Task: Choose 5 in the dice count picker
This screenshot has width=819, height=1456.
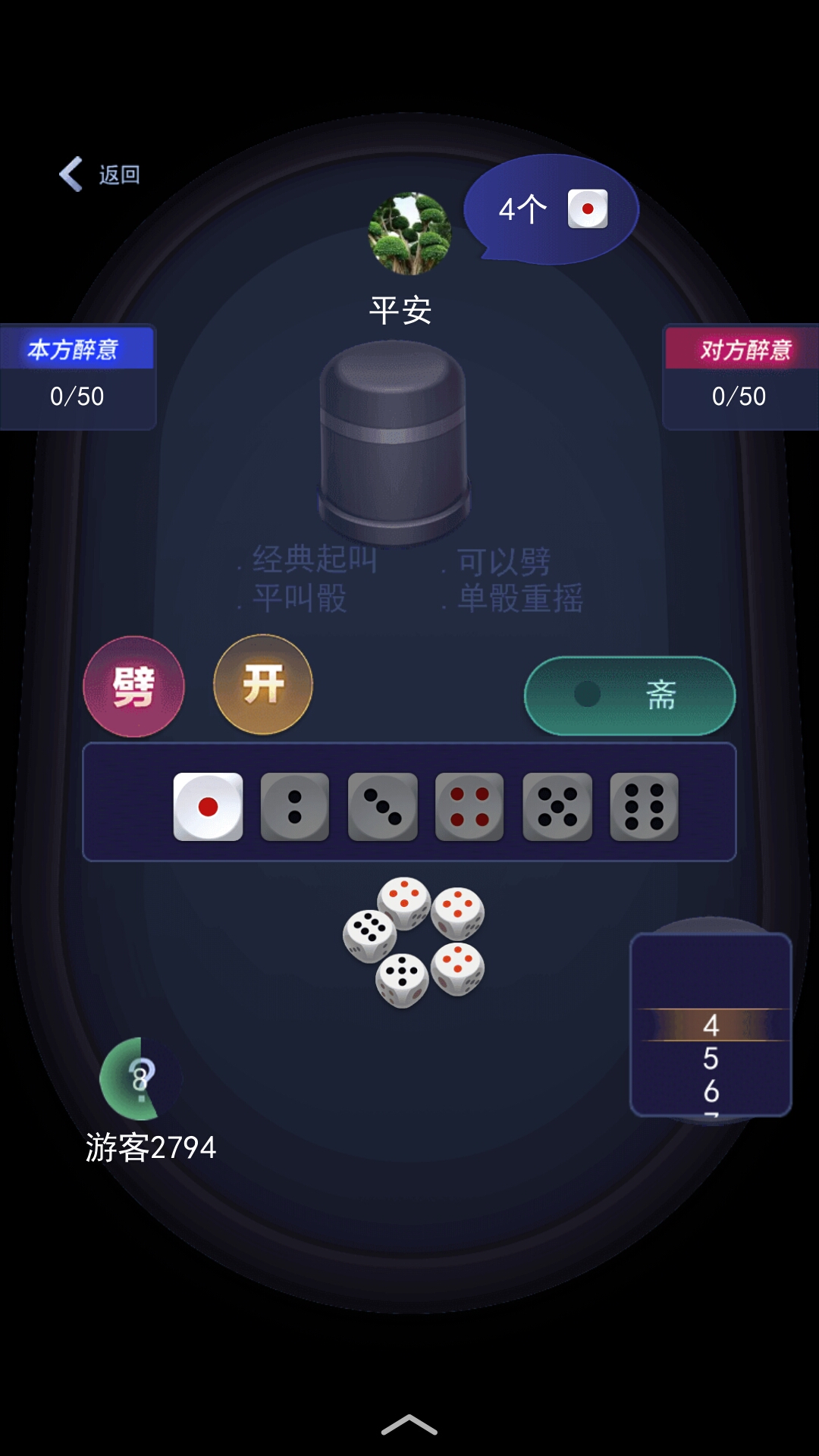Action: pos(711,1058)
